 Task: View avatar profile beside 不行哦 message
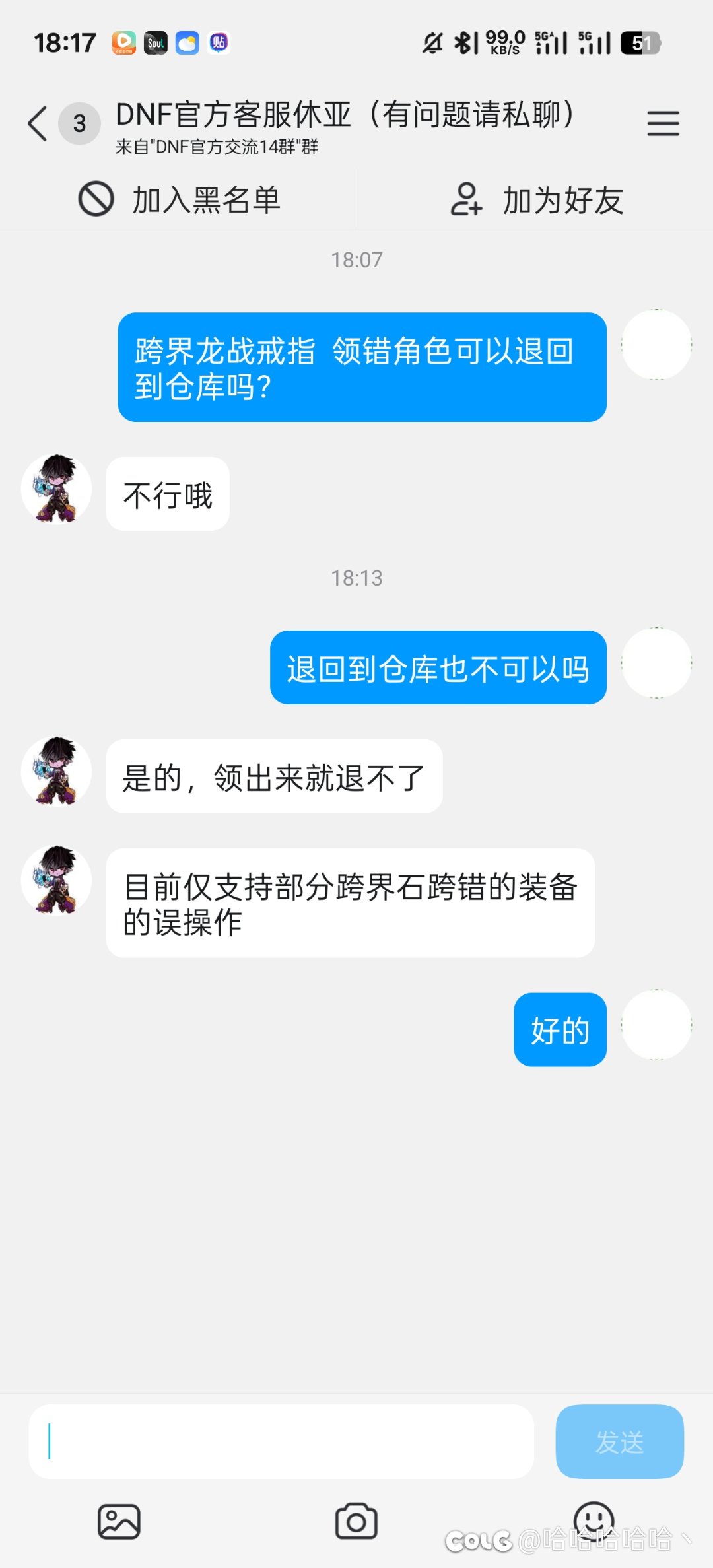click(x=57, y=489)
